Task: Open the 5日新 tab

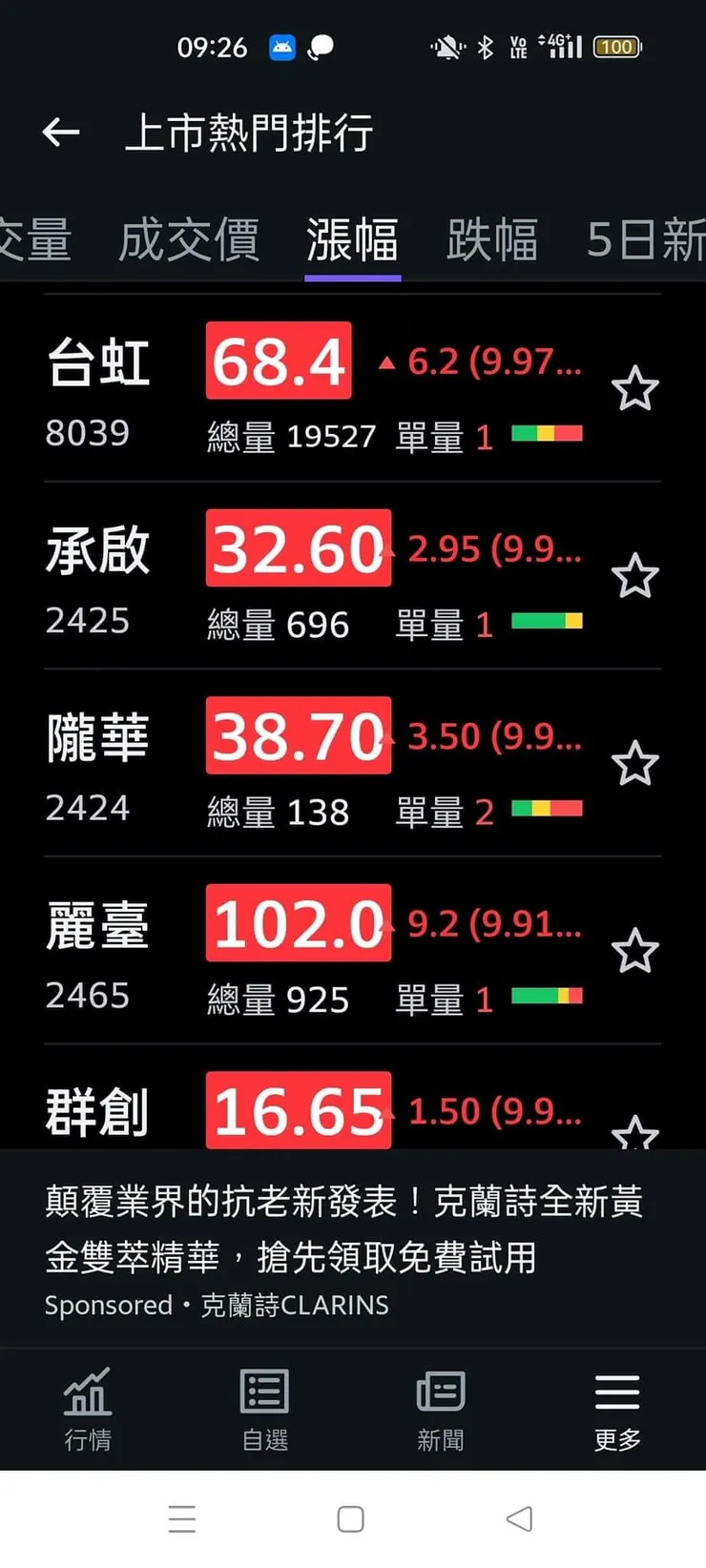Action: click(x=645, y=238)
